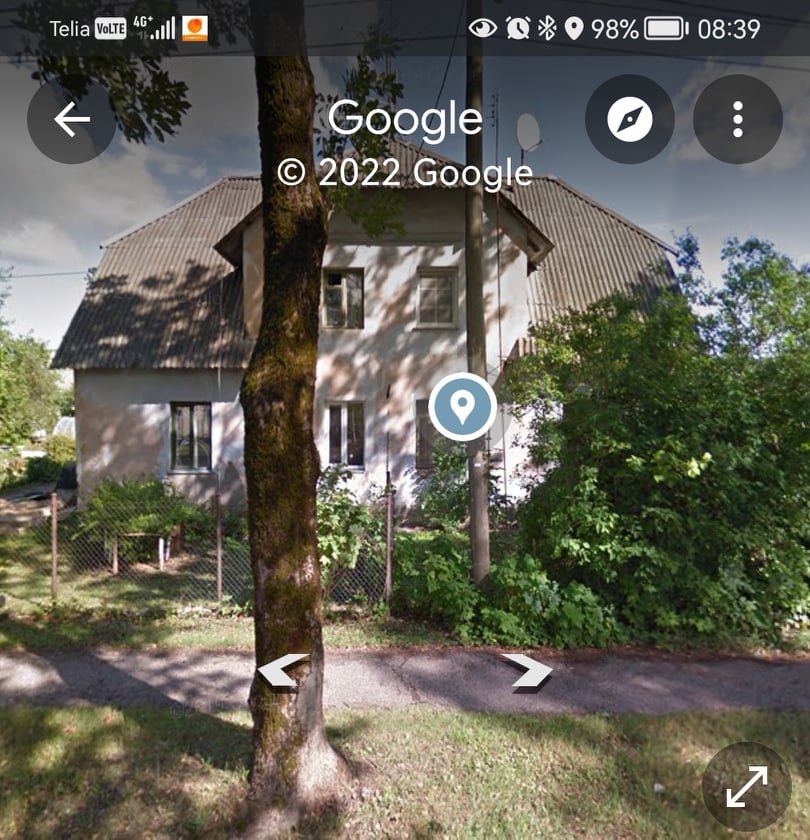The width and height of the screenshot is (810, 840).
Task: Go back from Street View
Action: click(72, 120)
